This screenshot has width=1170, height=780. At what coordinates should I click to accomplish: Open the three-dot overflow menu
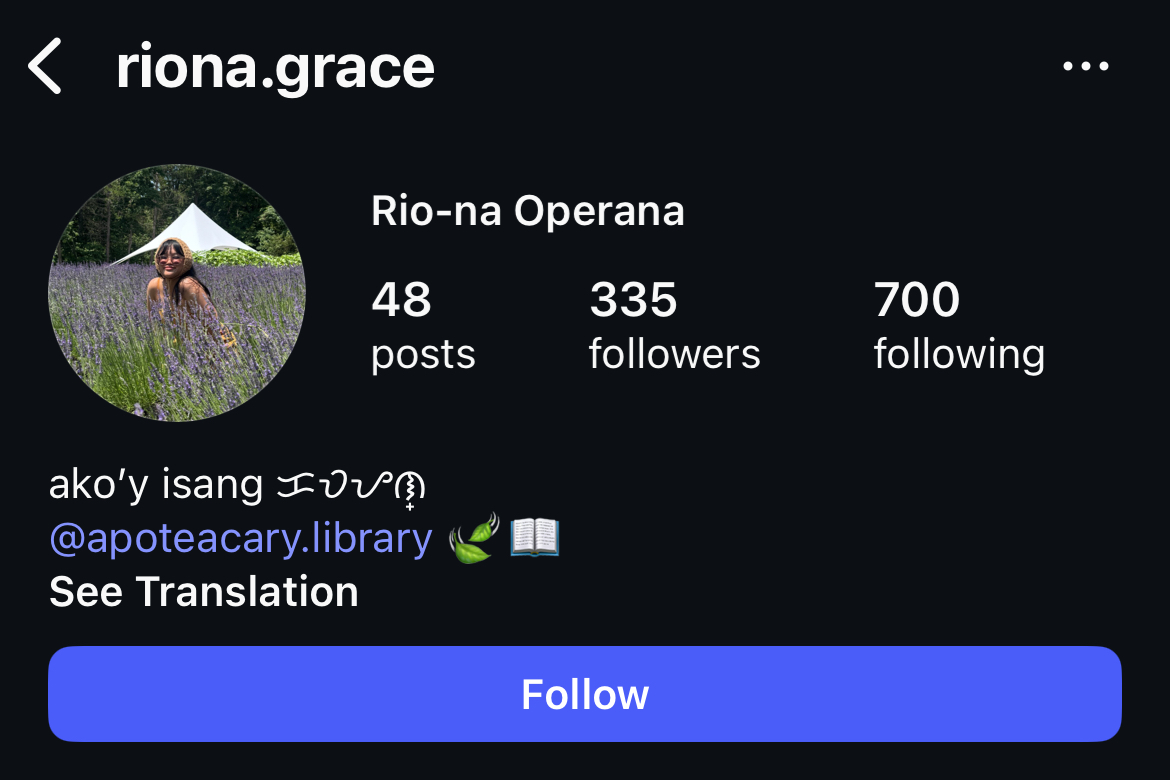point(1085,67)
